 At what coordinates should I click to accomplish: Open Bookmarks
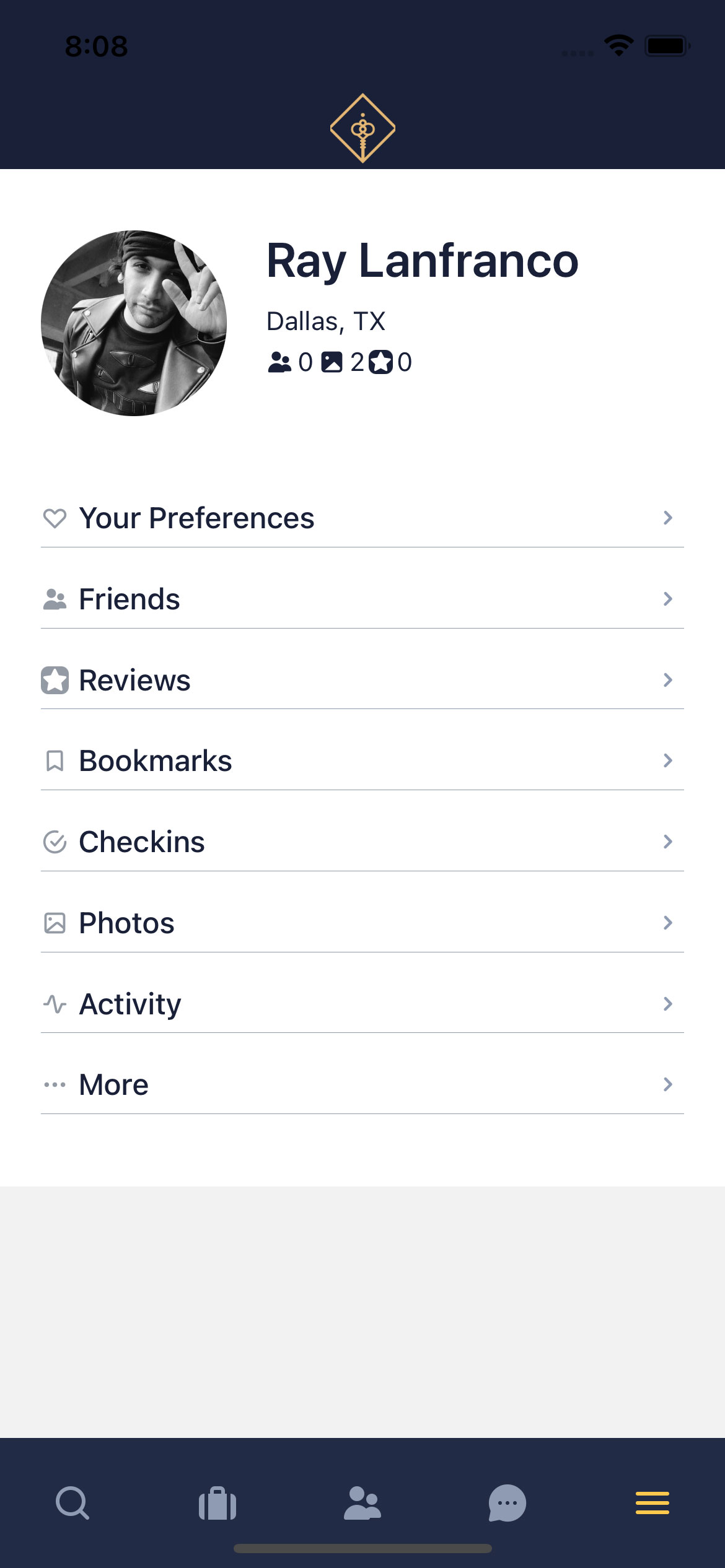tap(362, 760)
